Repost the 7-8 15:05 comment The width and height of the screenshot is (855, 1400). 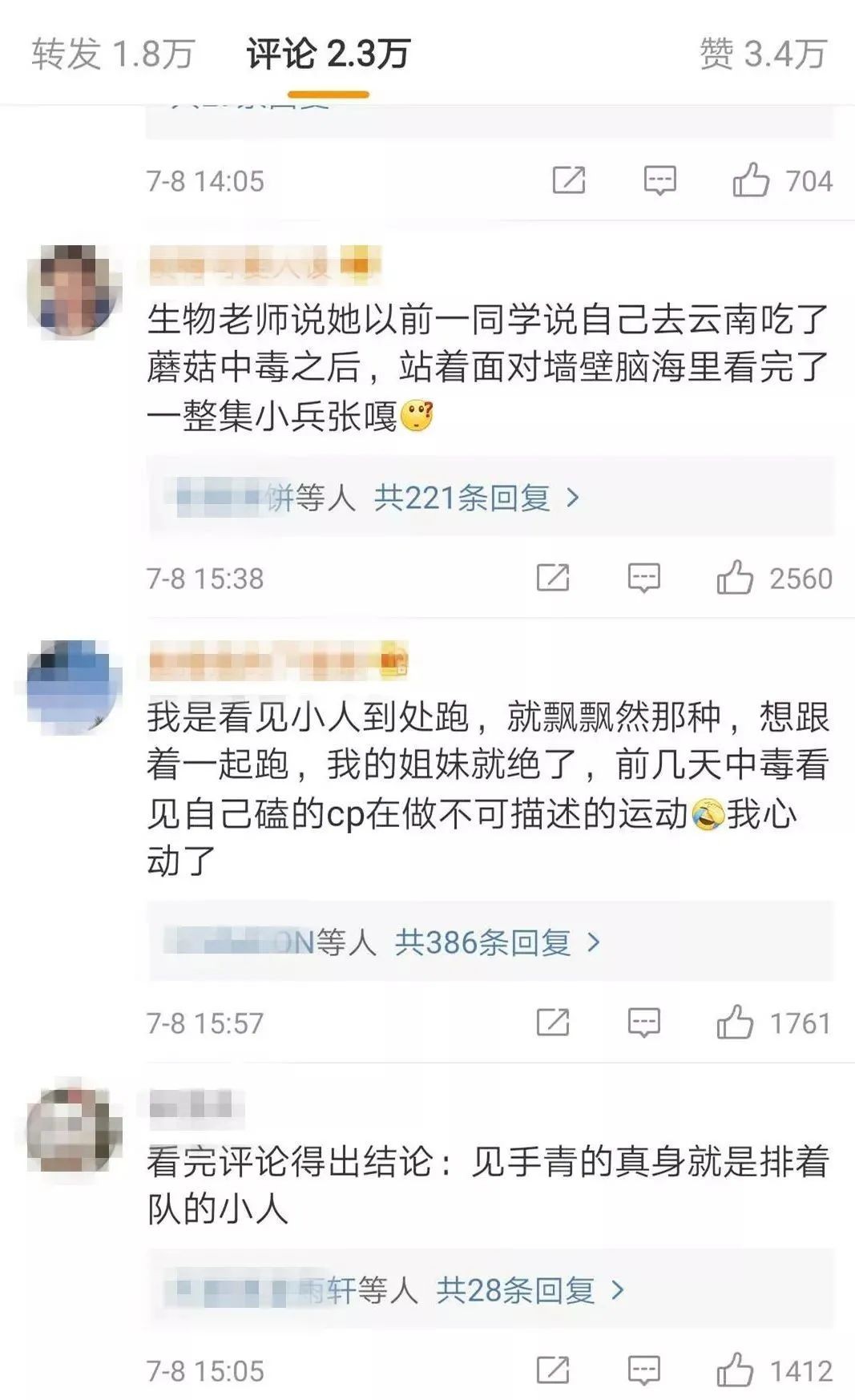[553, 1370]
